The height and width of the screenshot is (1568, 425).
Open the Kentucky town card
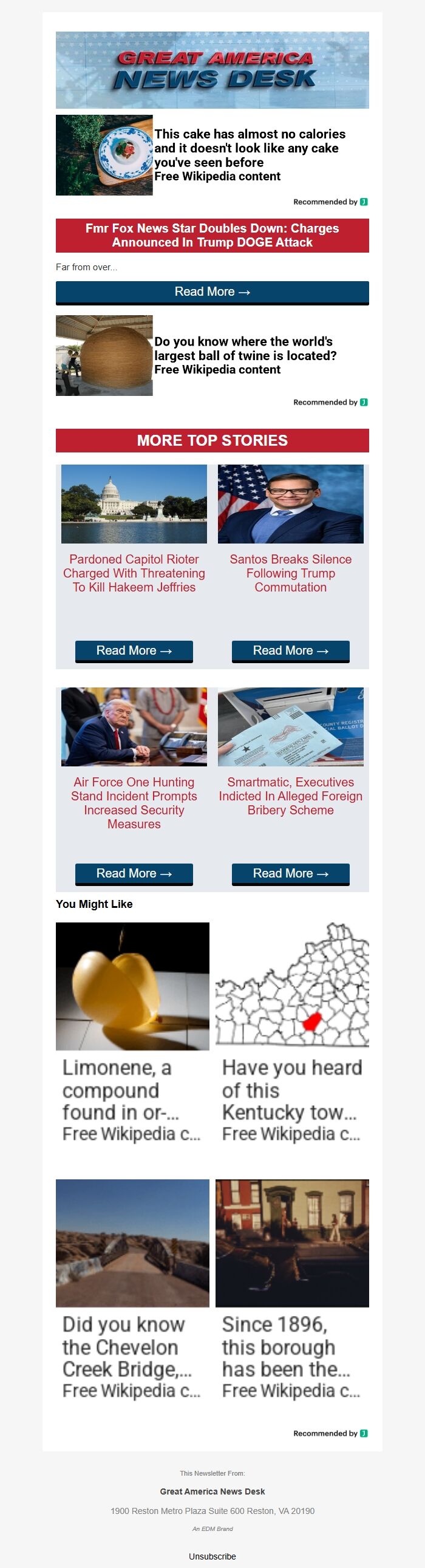(292, 1034)
